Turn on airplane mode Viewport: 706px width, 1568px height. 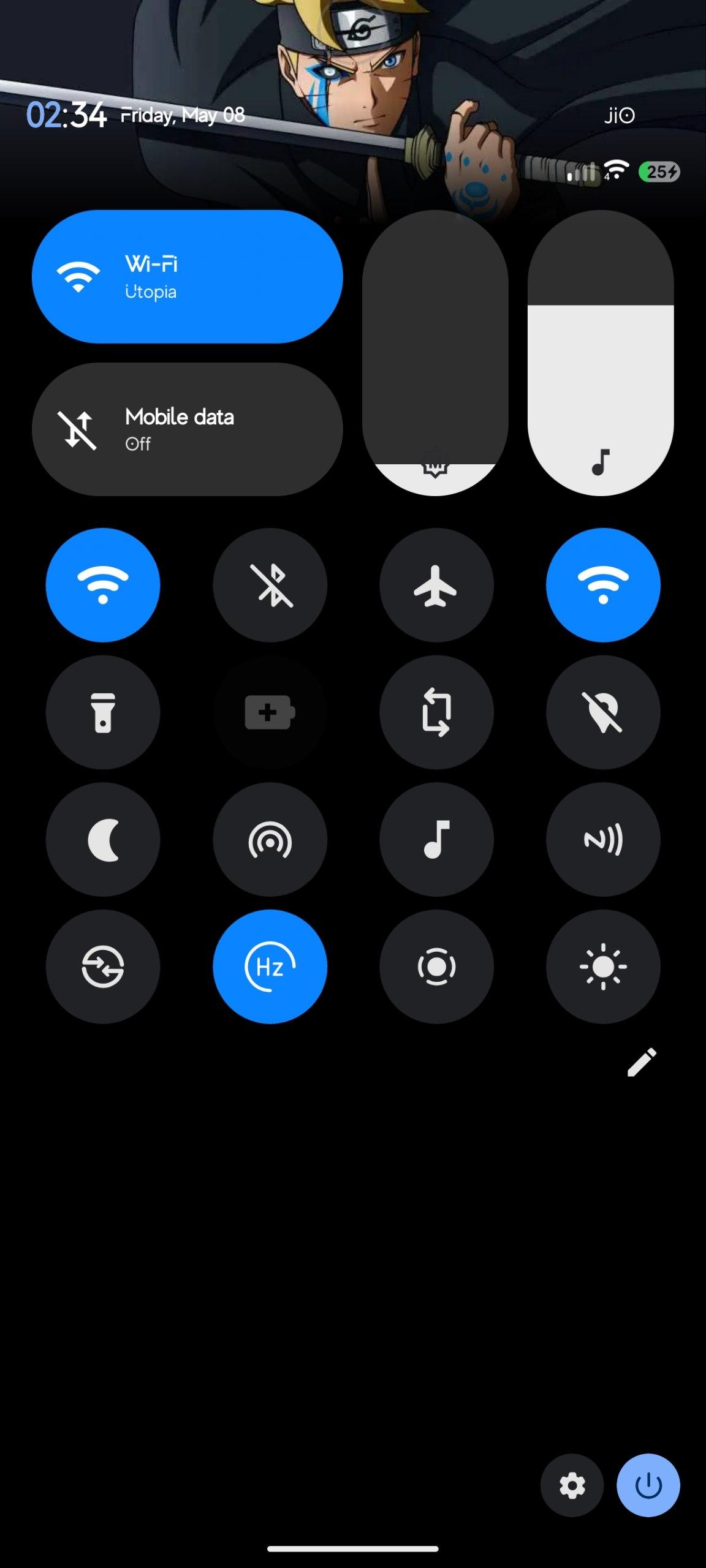[436, 585]
